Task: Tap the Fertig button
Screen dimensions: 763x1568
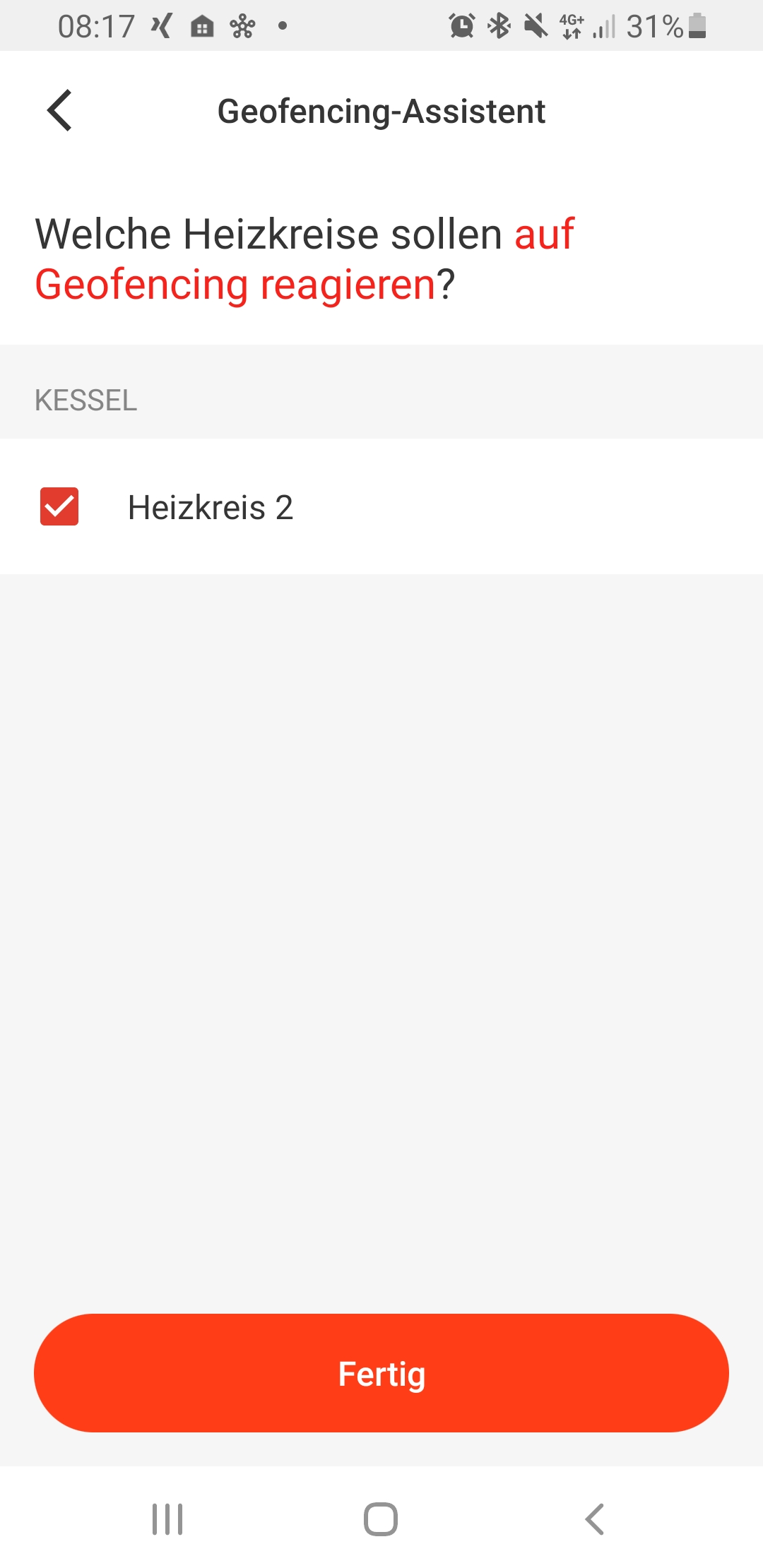Action: (381, 1373)
